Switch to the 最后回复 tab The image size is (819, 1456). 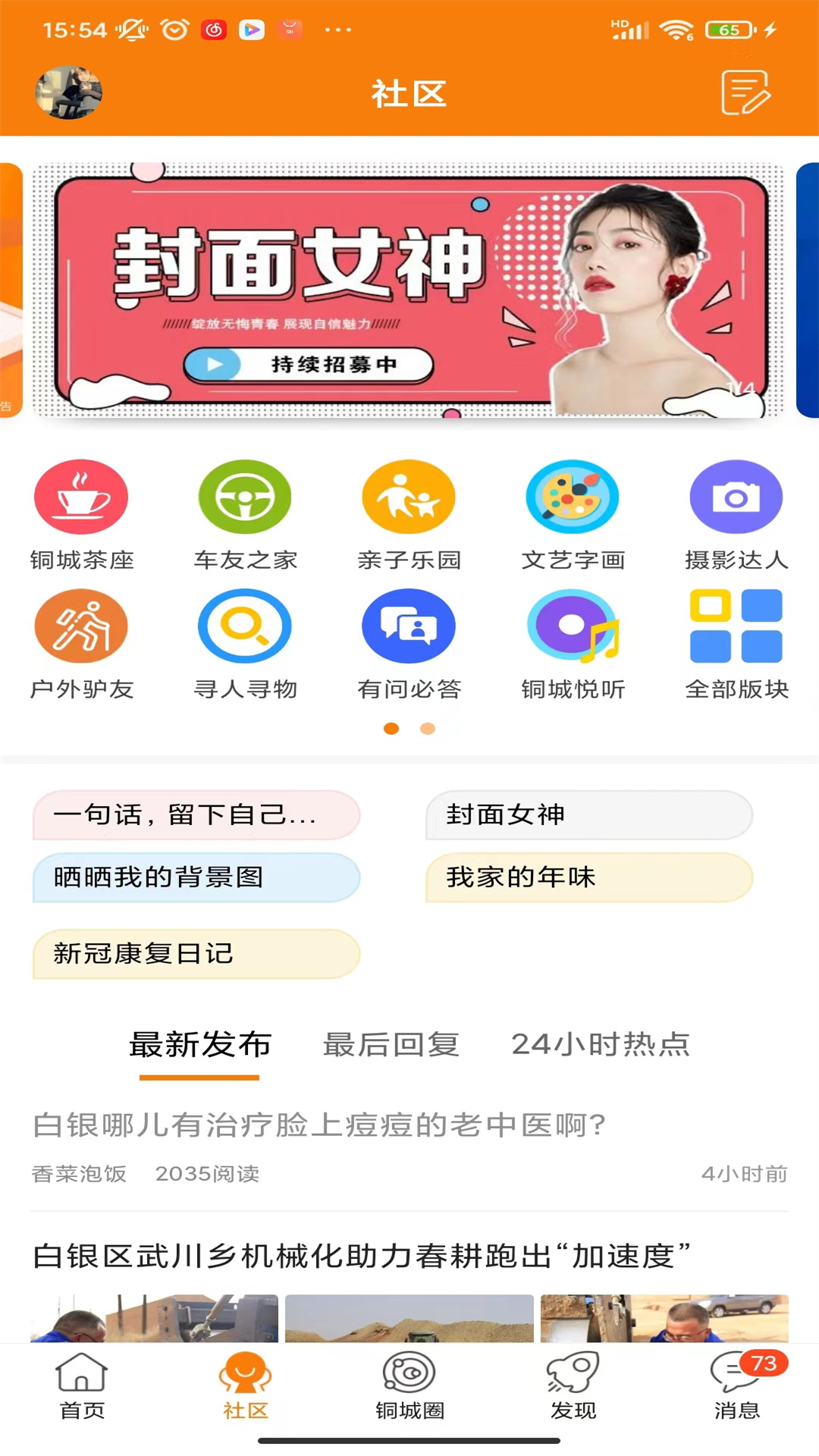tap(391, 1044)
